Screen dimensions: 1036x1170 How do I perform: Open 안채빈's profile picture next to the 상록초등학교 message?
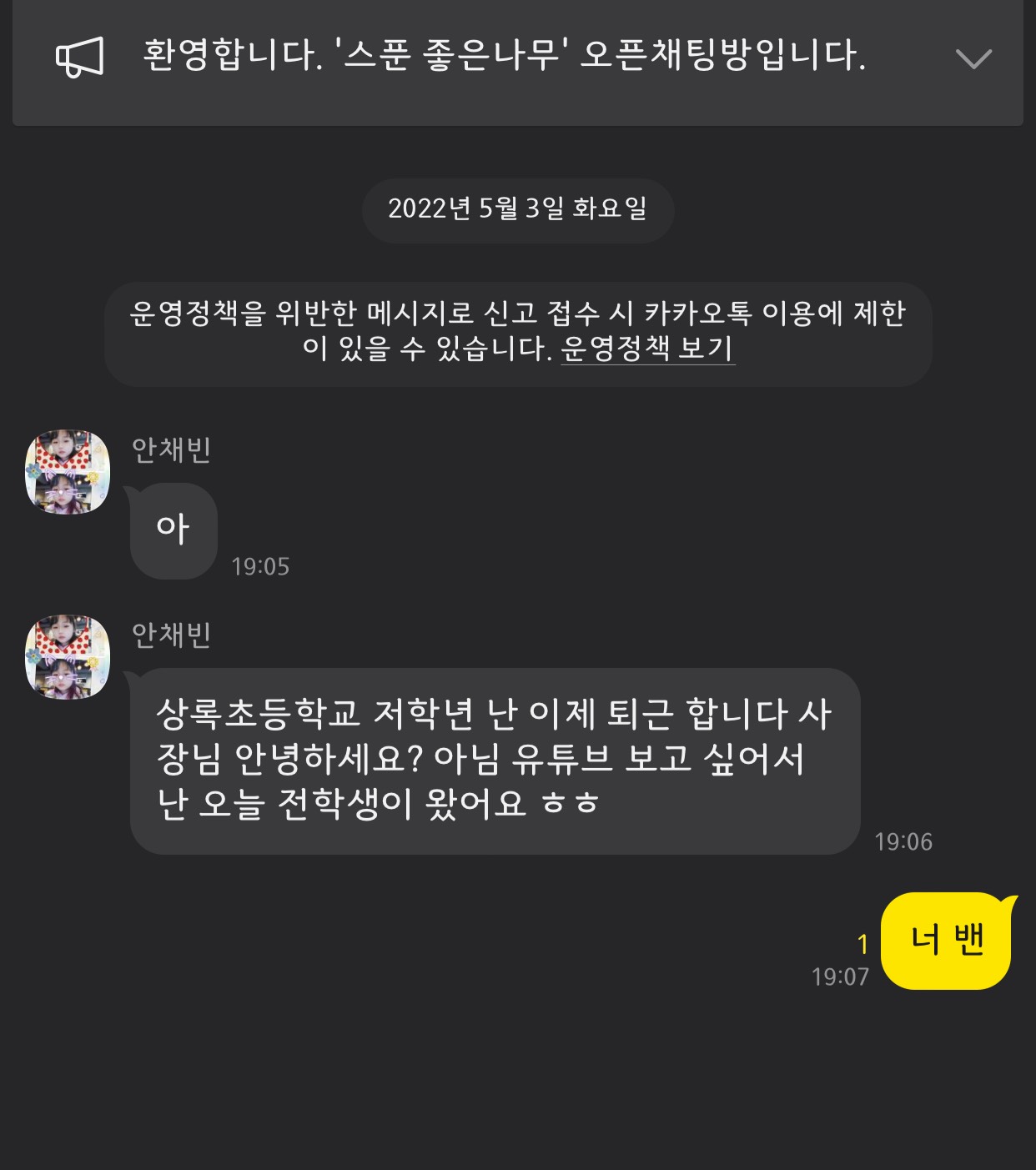pos(68,657)
